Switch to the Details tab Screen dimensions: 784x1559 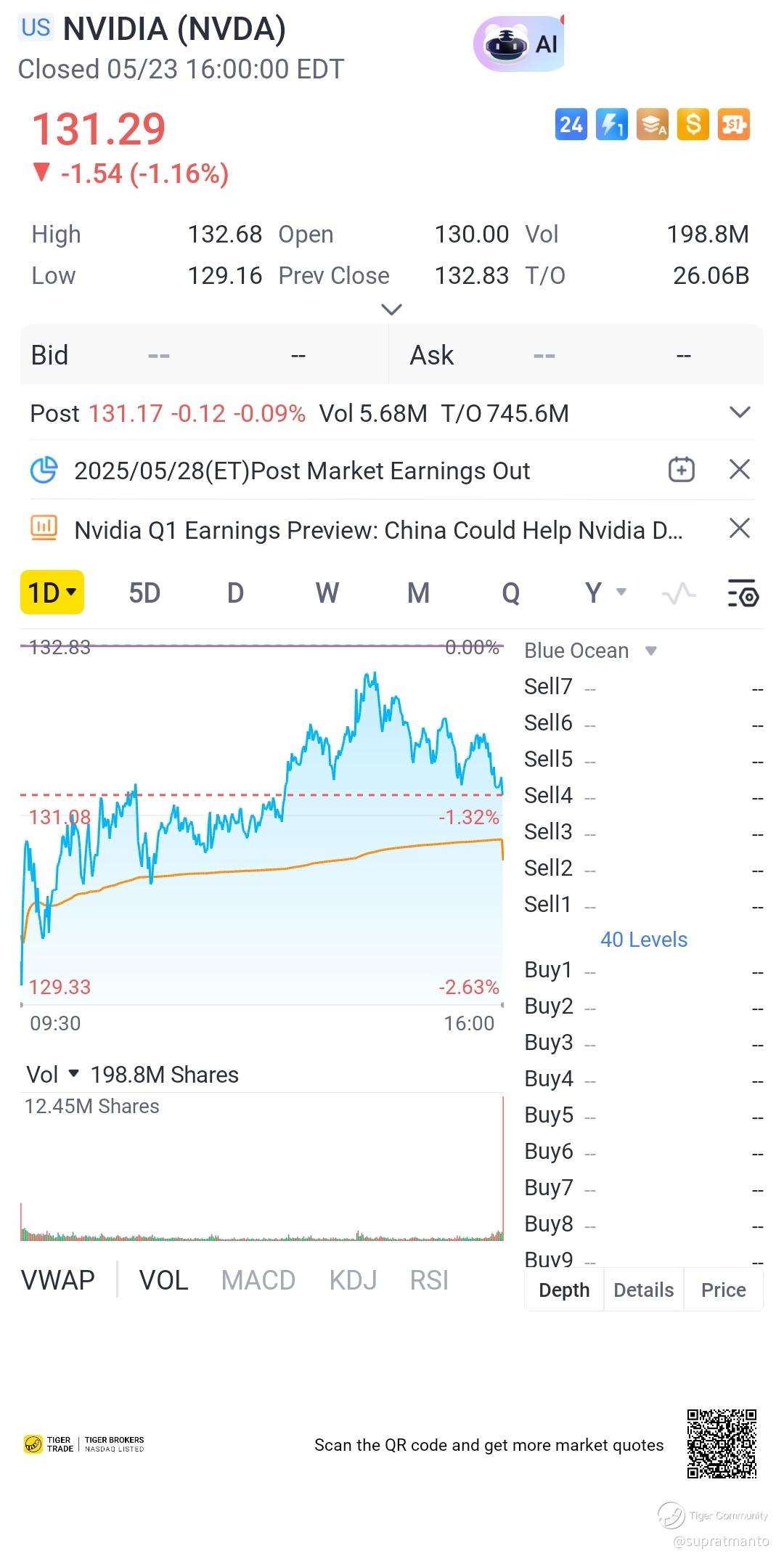(x=643, y=1290)
